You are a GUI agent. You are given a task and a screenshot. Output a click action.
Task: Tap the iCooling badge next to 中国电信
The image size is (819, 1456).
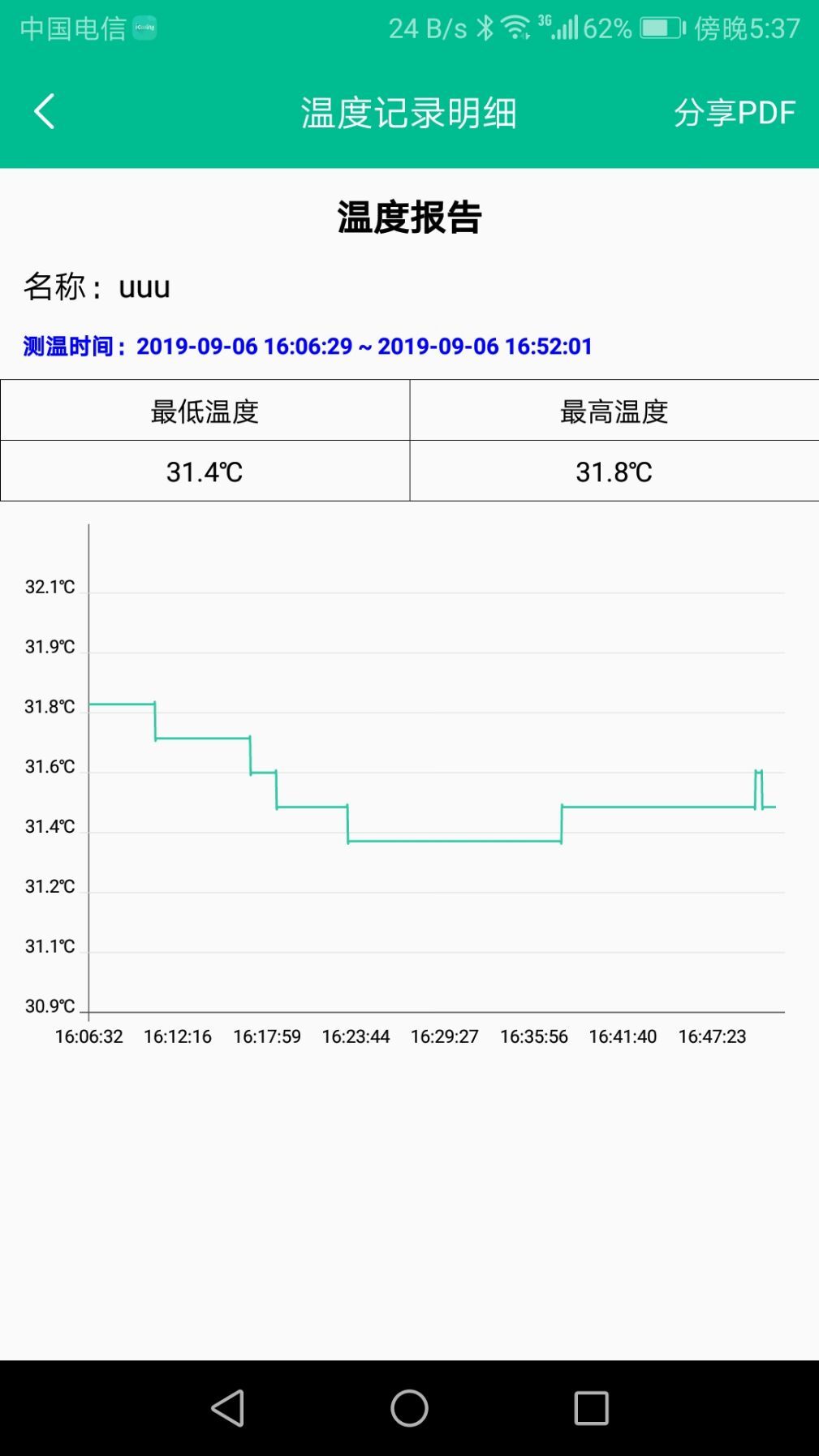143,27
